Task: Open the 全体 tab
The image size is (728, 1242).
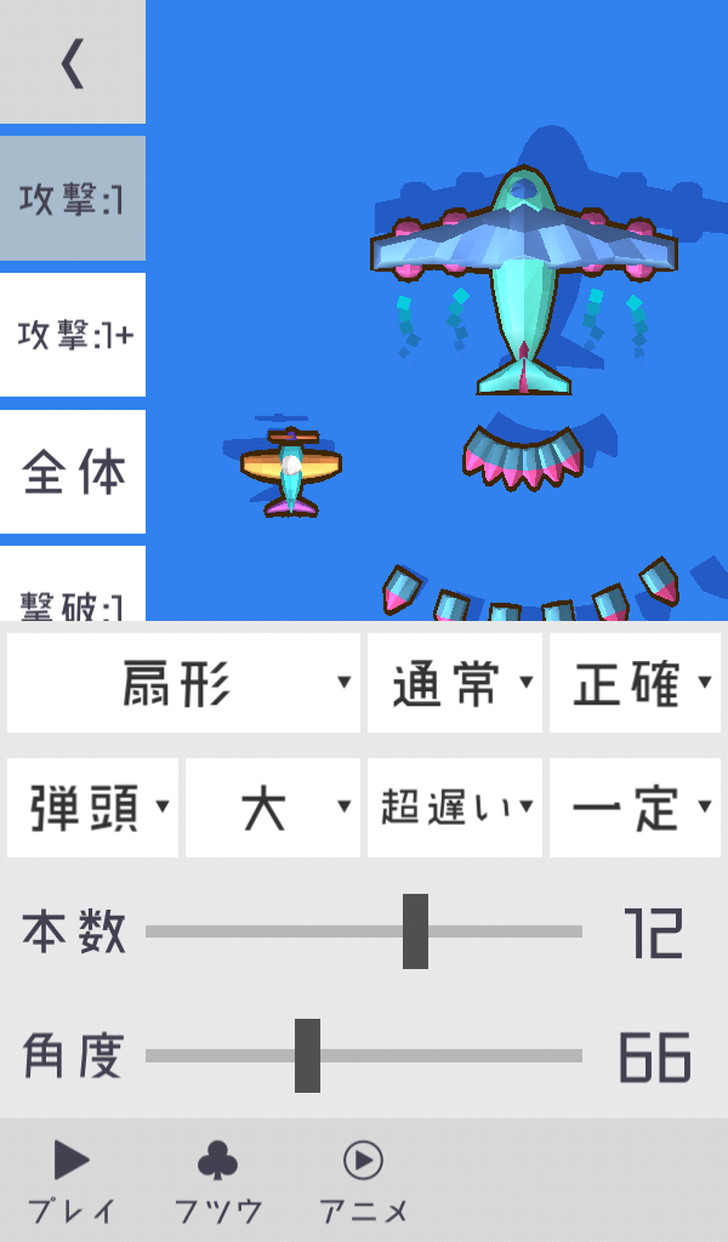Action: [x=72, y=472]
